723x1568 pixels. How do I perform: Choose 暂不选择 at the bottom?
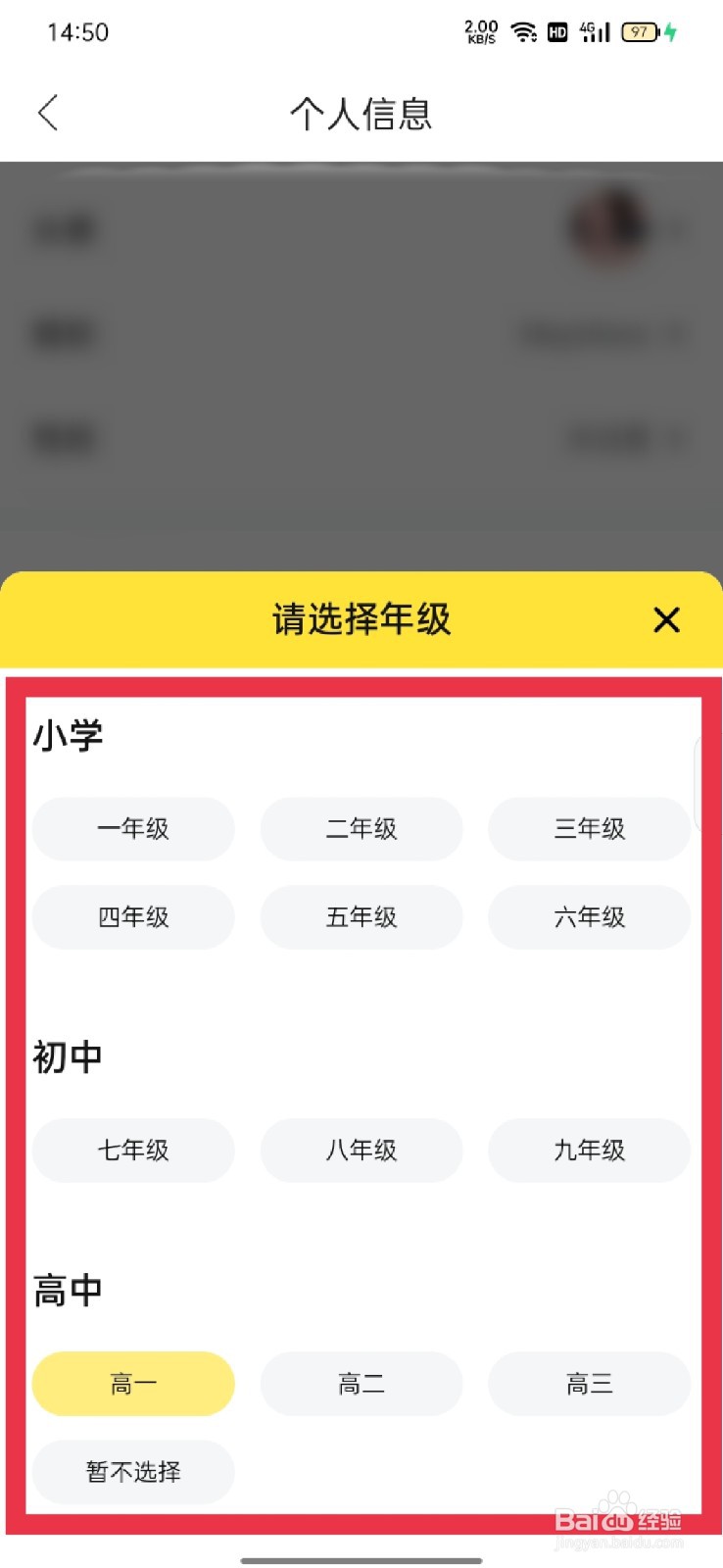point(132,1472)
